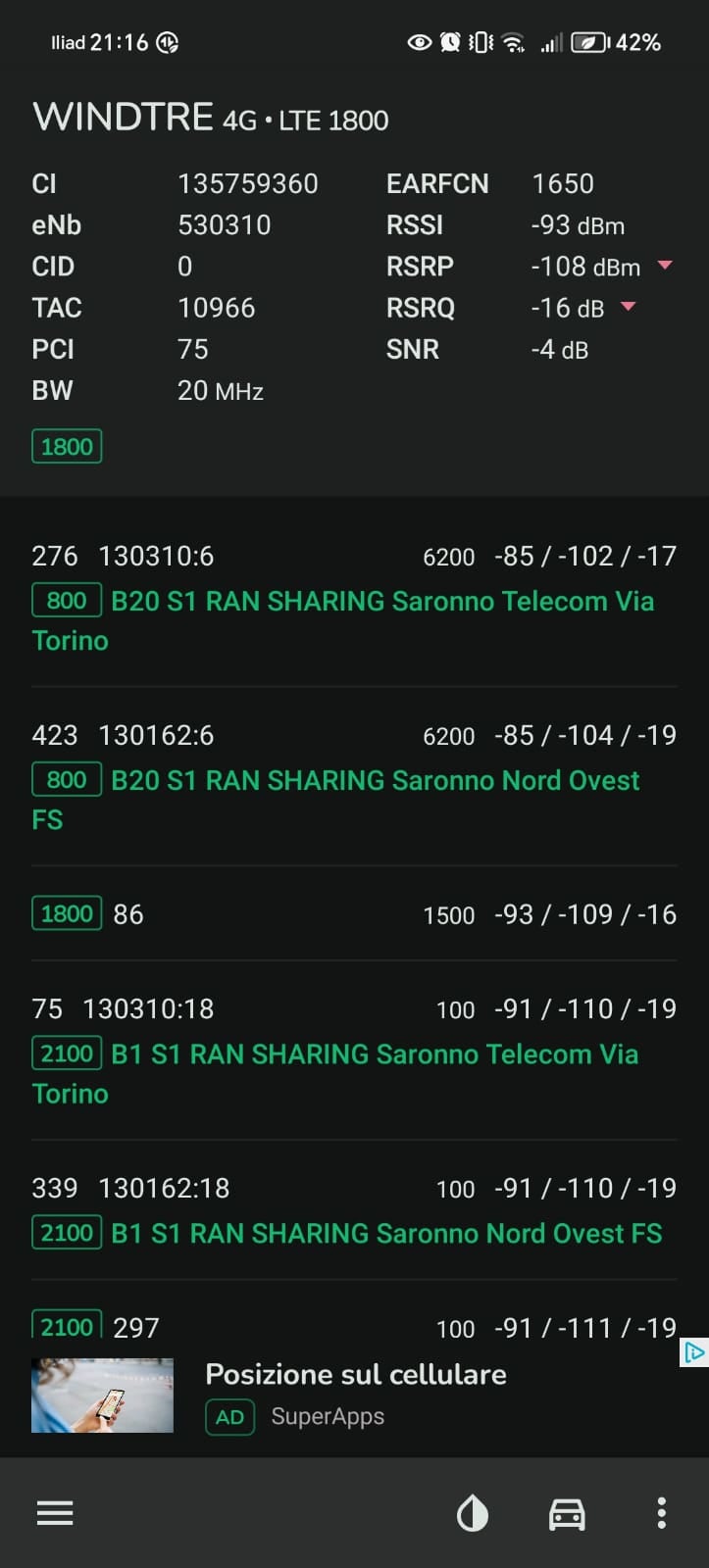Select the 1800 band cell with PCI 86

[354, 914]
